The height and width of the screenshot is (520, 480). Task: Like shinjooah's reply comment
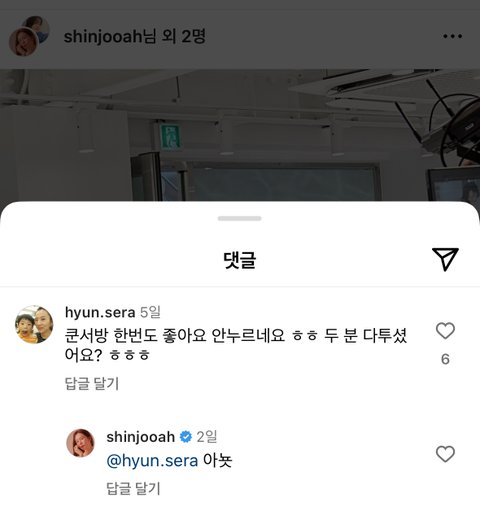coord(445,454)
